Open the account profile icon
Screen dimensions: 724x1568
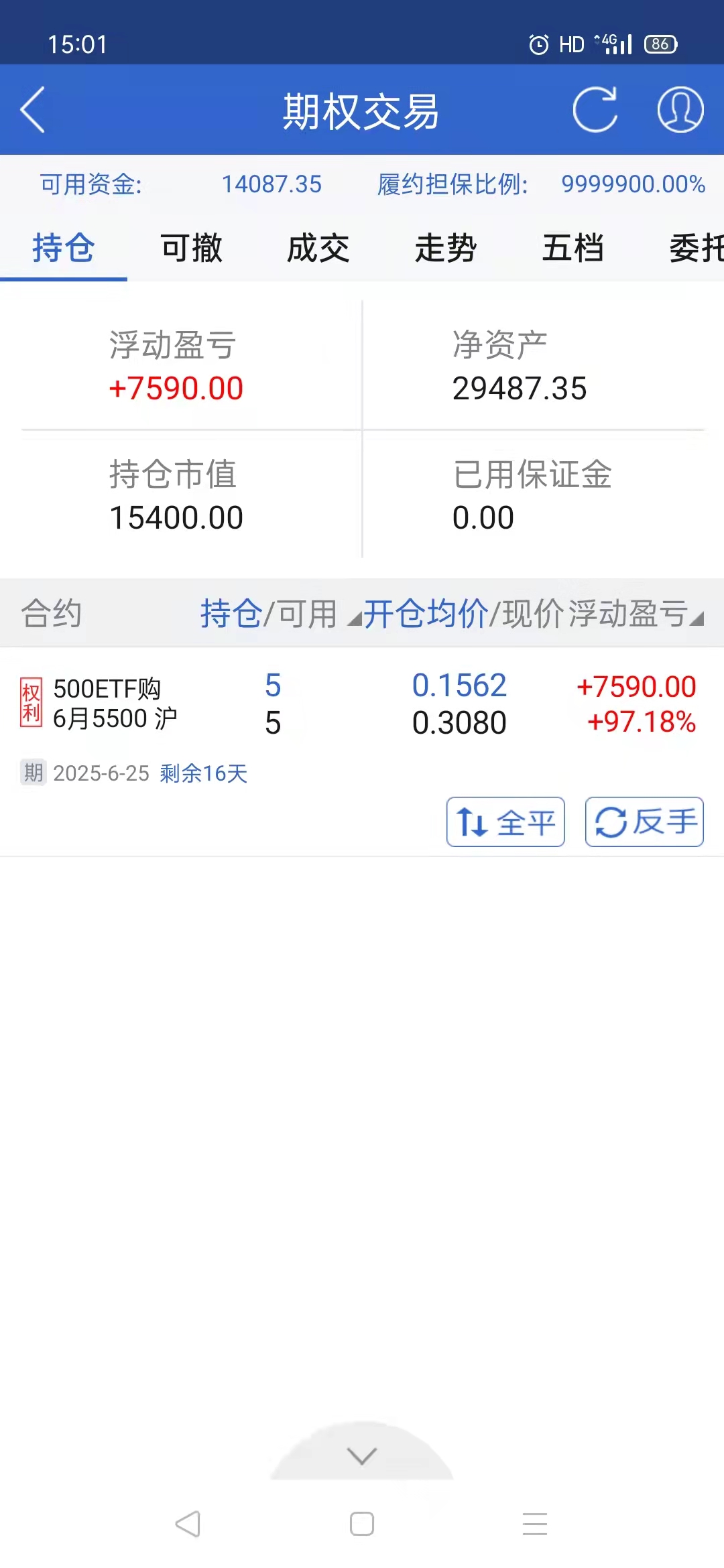point(680,110)
